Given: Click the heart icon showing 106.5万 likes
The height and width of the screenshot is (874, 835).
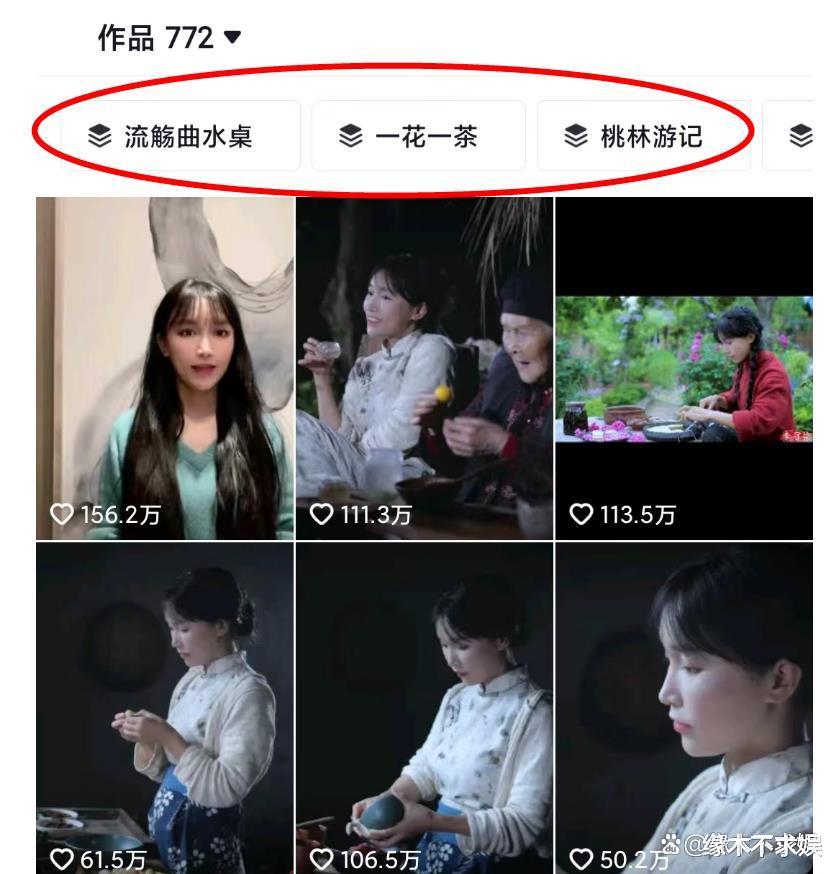Looking at the screenshot, I should coord(322,858).
